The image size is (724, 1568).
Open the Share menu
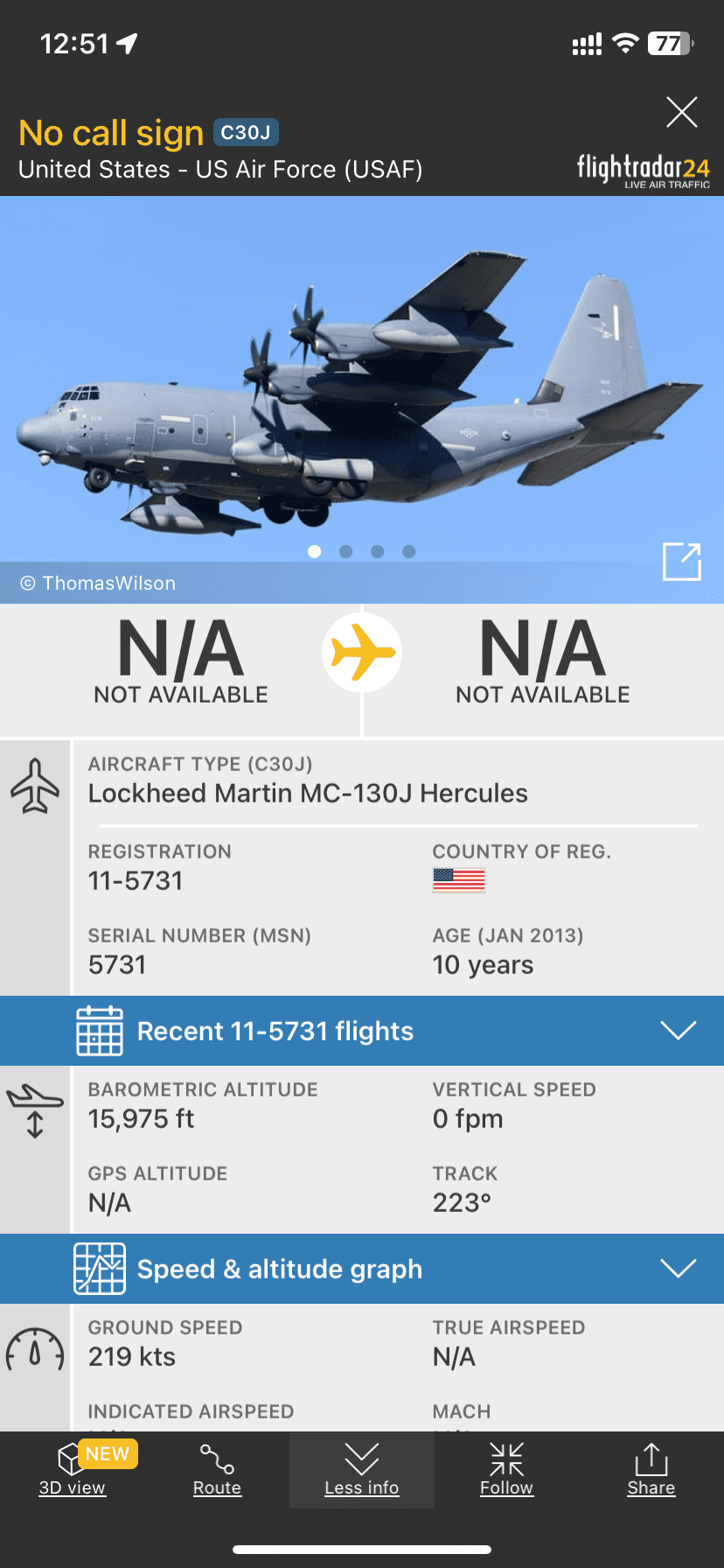[651, 1470]
